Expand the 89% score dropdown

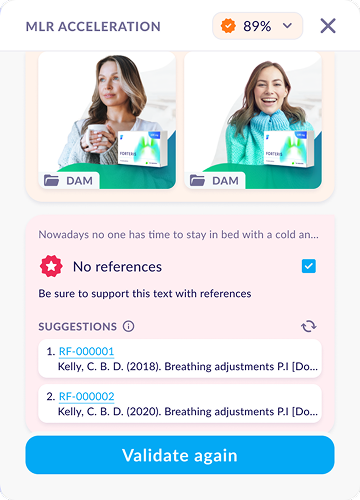257,26
